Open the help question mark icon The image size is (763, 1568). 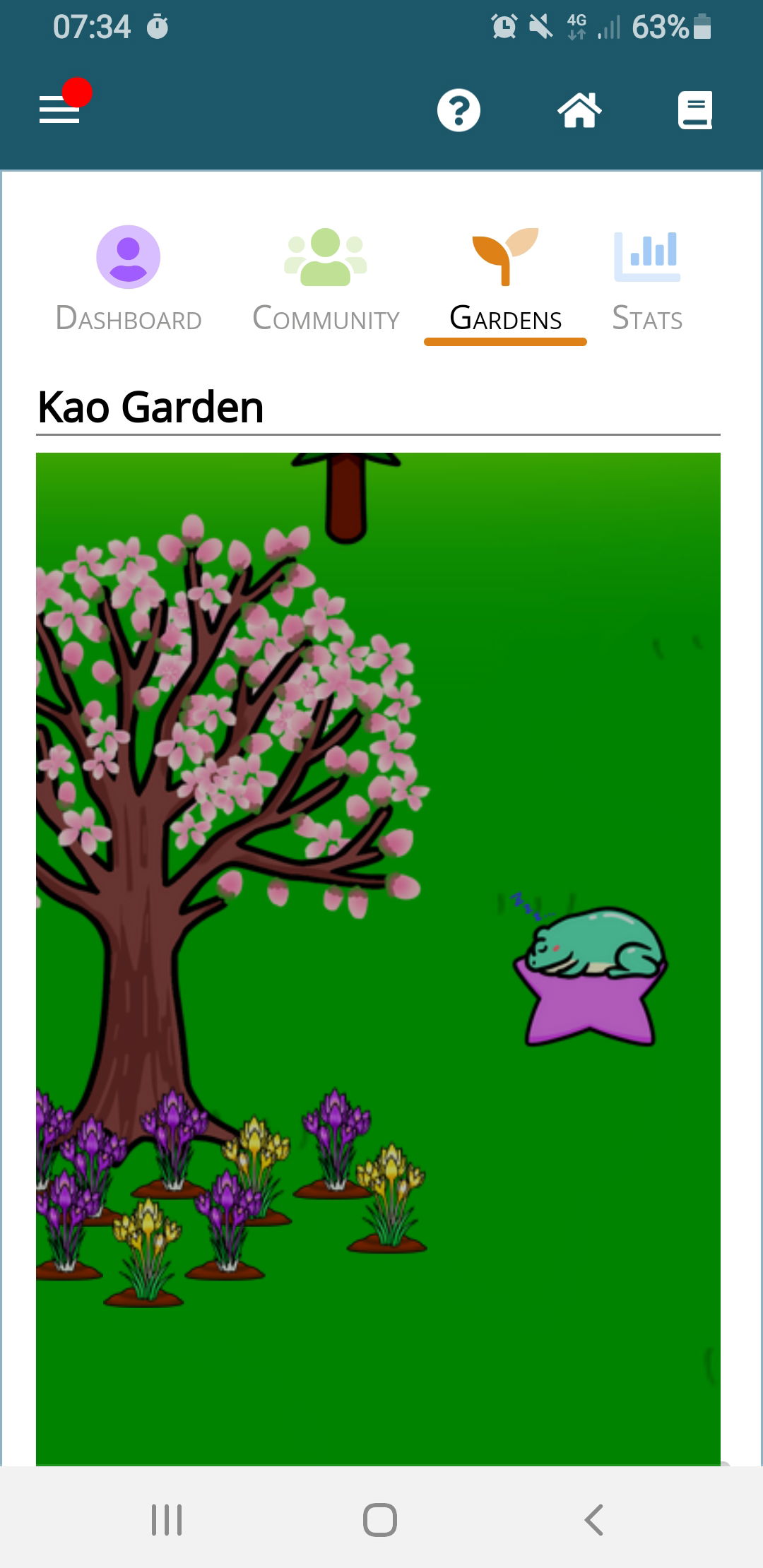point(459,110)
